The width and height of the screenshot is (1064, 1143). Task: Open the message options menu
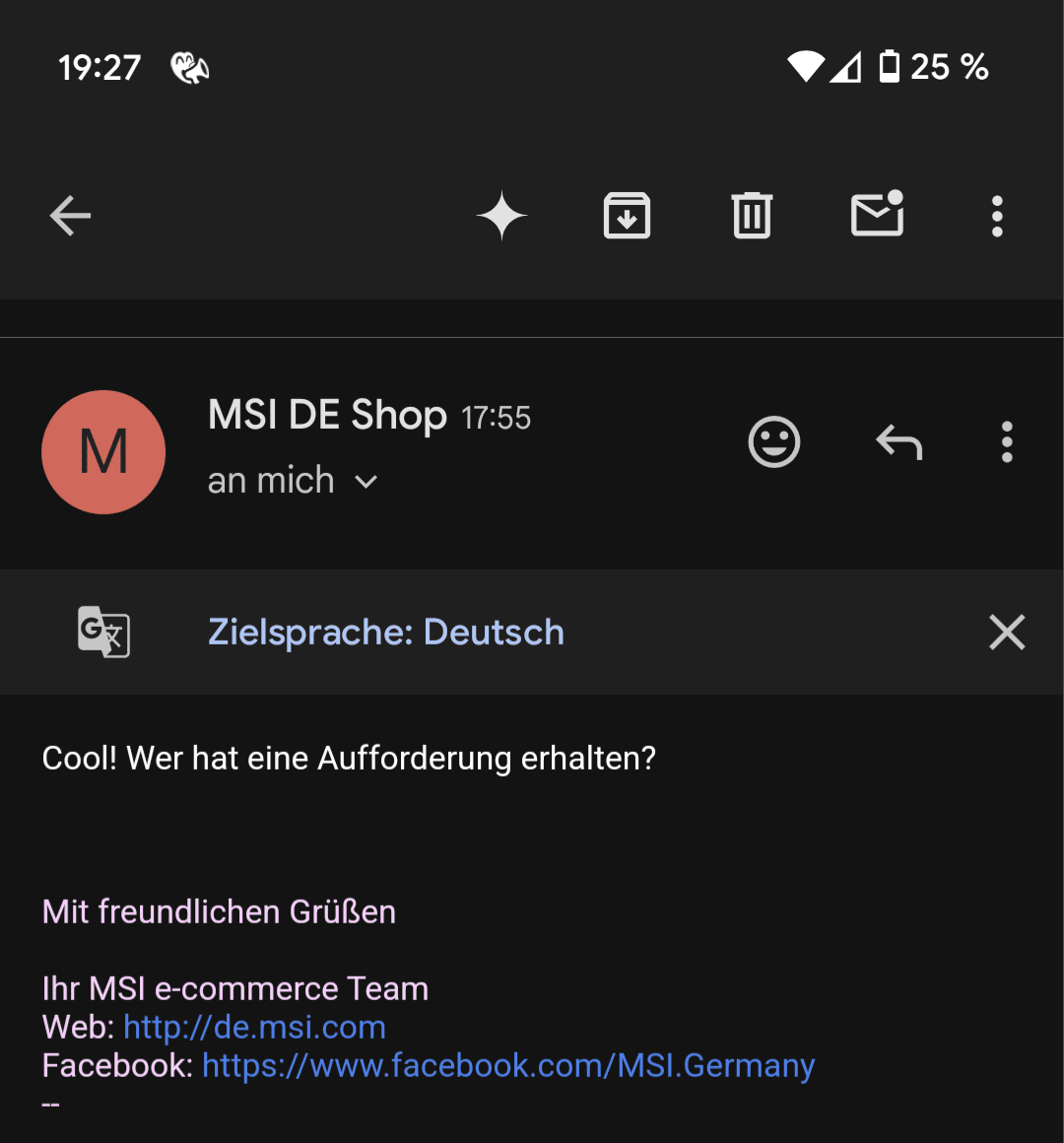pyautogui.click(x=1007, y=442)
